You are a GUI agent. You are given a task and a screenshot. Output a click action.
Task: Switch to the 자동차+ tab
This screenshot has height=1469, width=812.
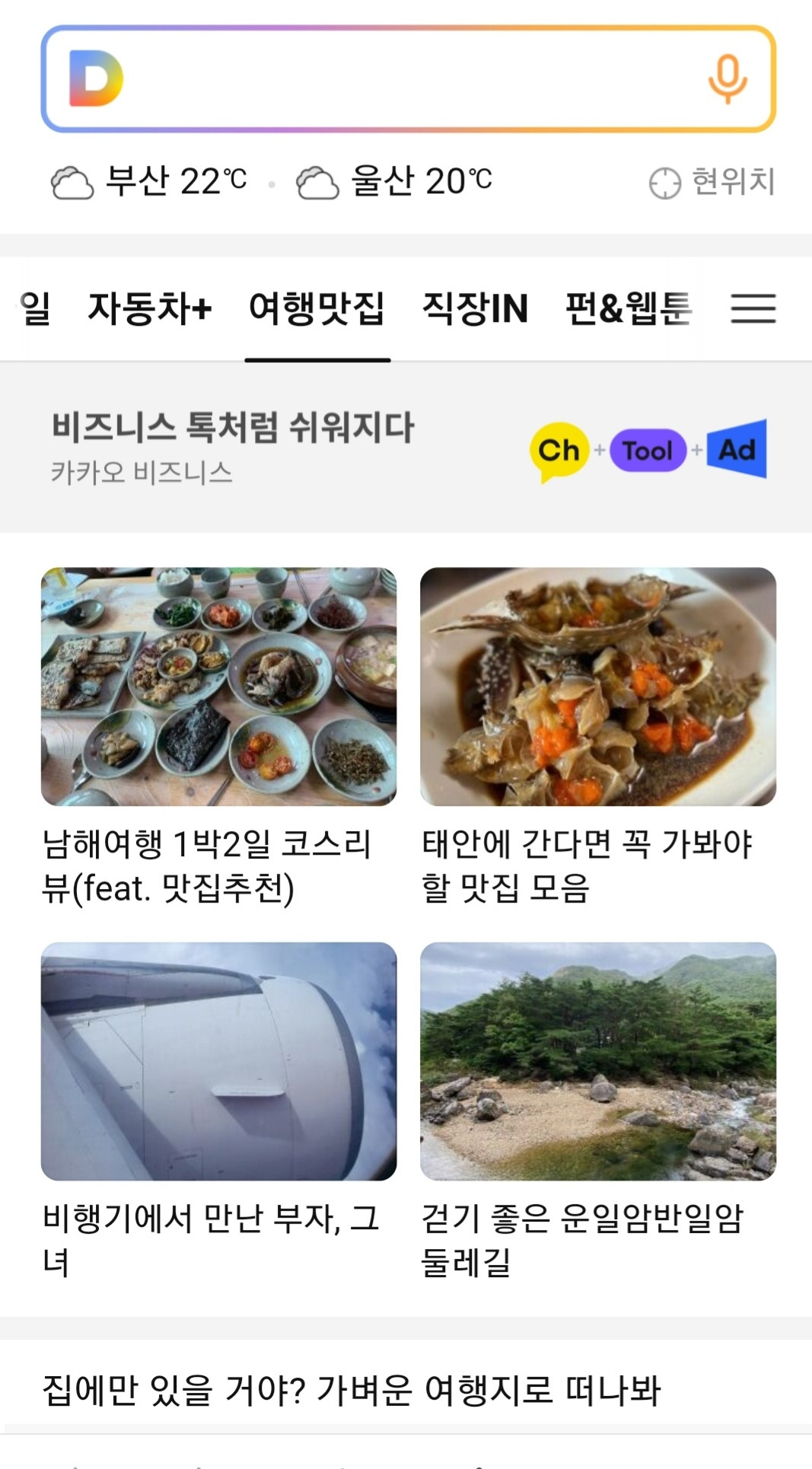[150, 308]
